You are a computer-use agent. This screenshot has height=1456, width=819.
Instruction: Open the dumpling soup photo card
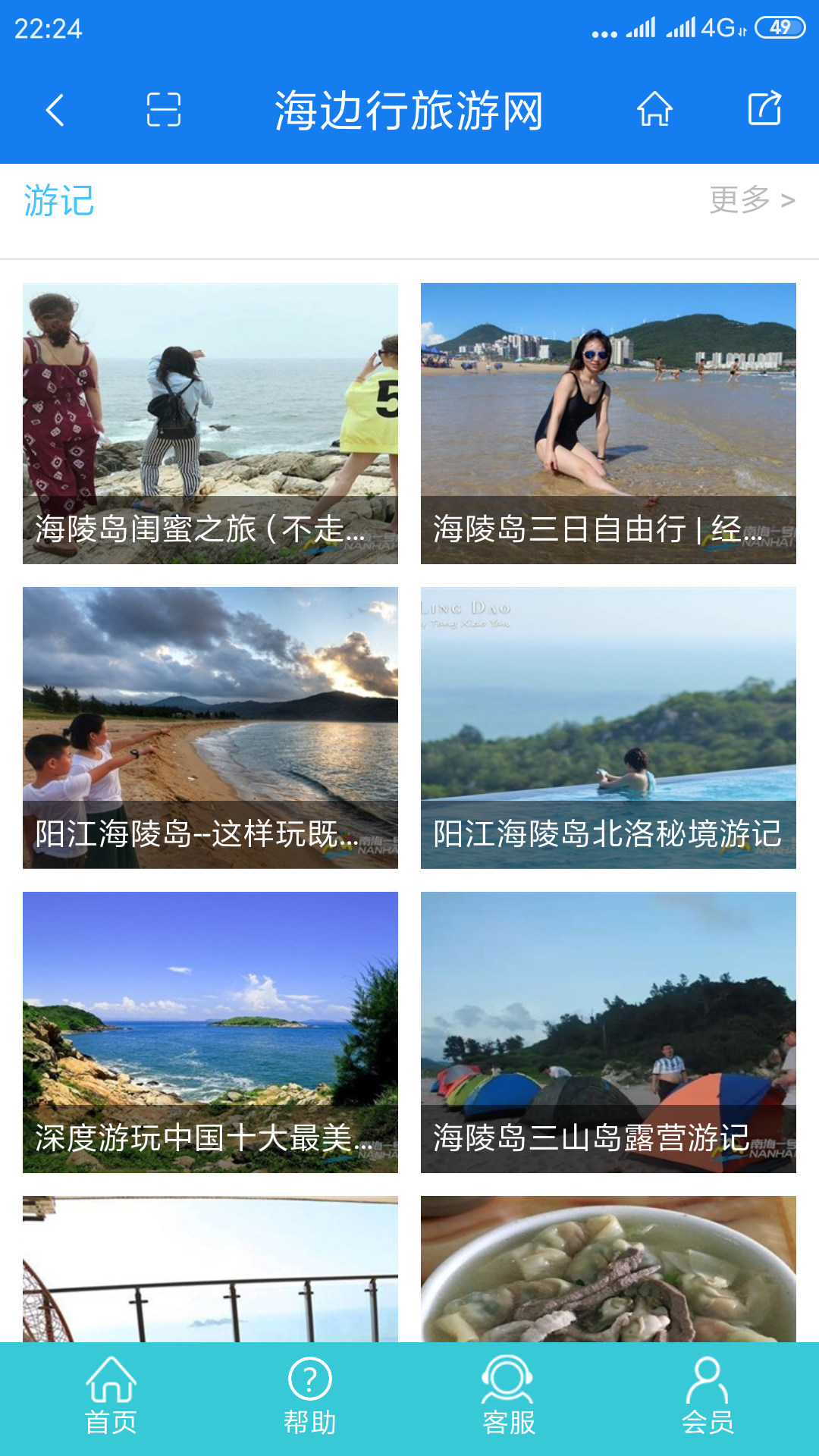tap(608, 1269)
